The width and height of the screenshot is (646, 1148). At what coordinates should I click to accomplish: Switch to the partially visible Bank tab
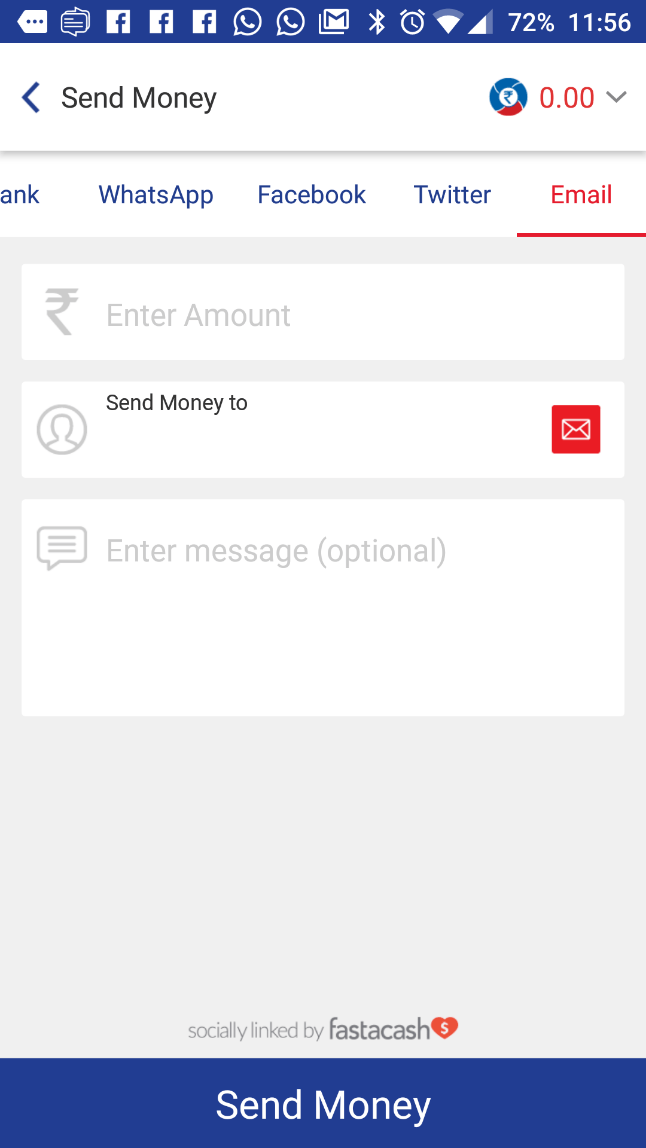coord(20,195)
